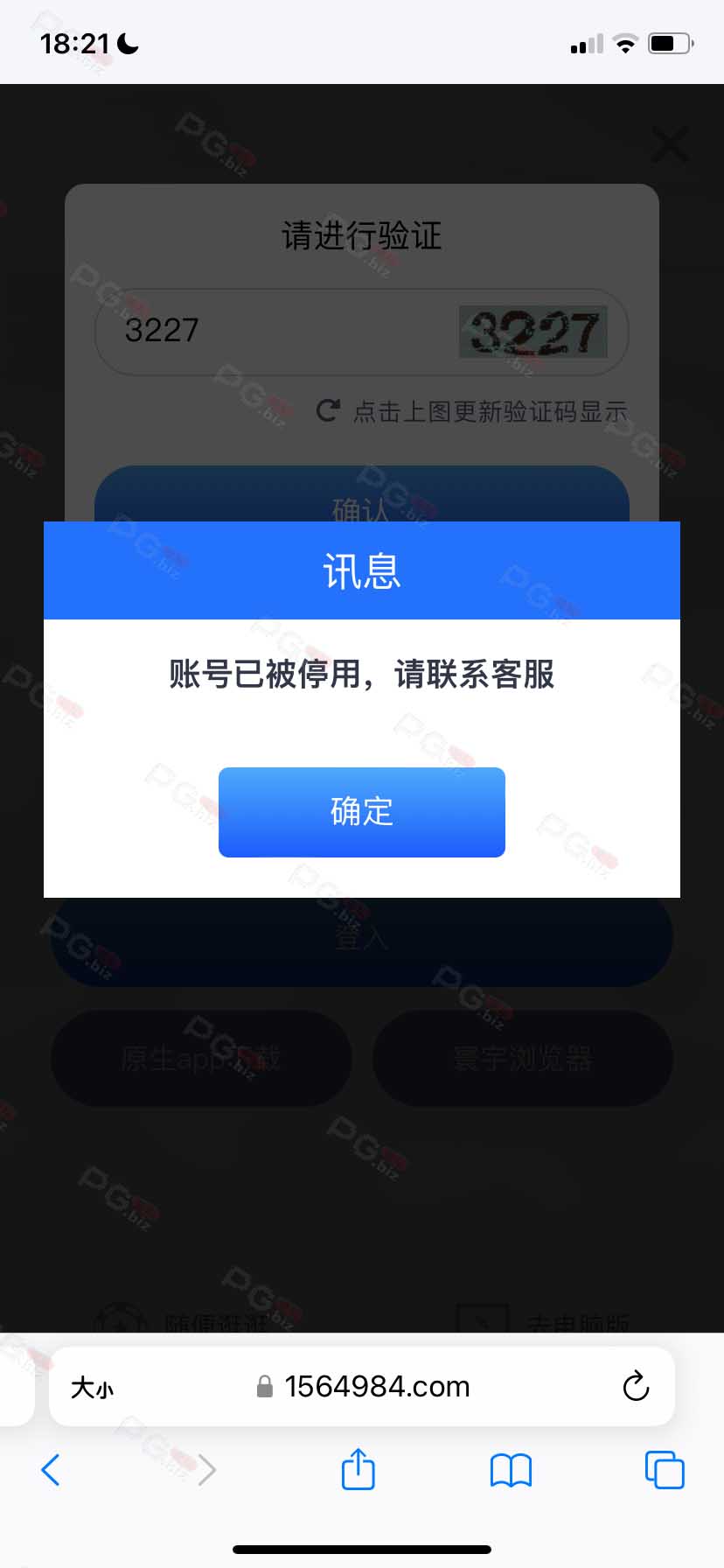Open Safari bookmarks
724x1568 pixels.
click(511, 1470)
